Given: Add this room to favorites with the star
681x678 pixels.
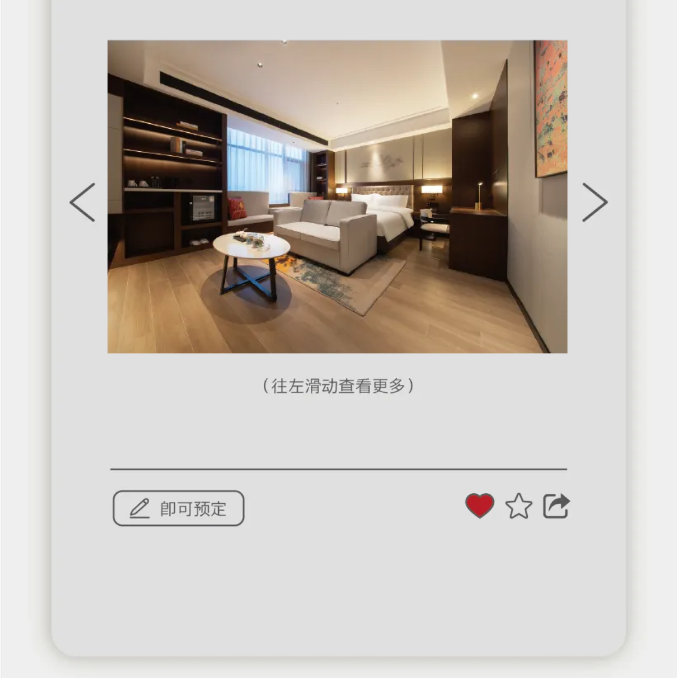Looking at the screenshot, I should pos(518,506).
